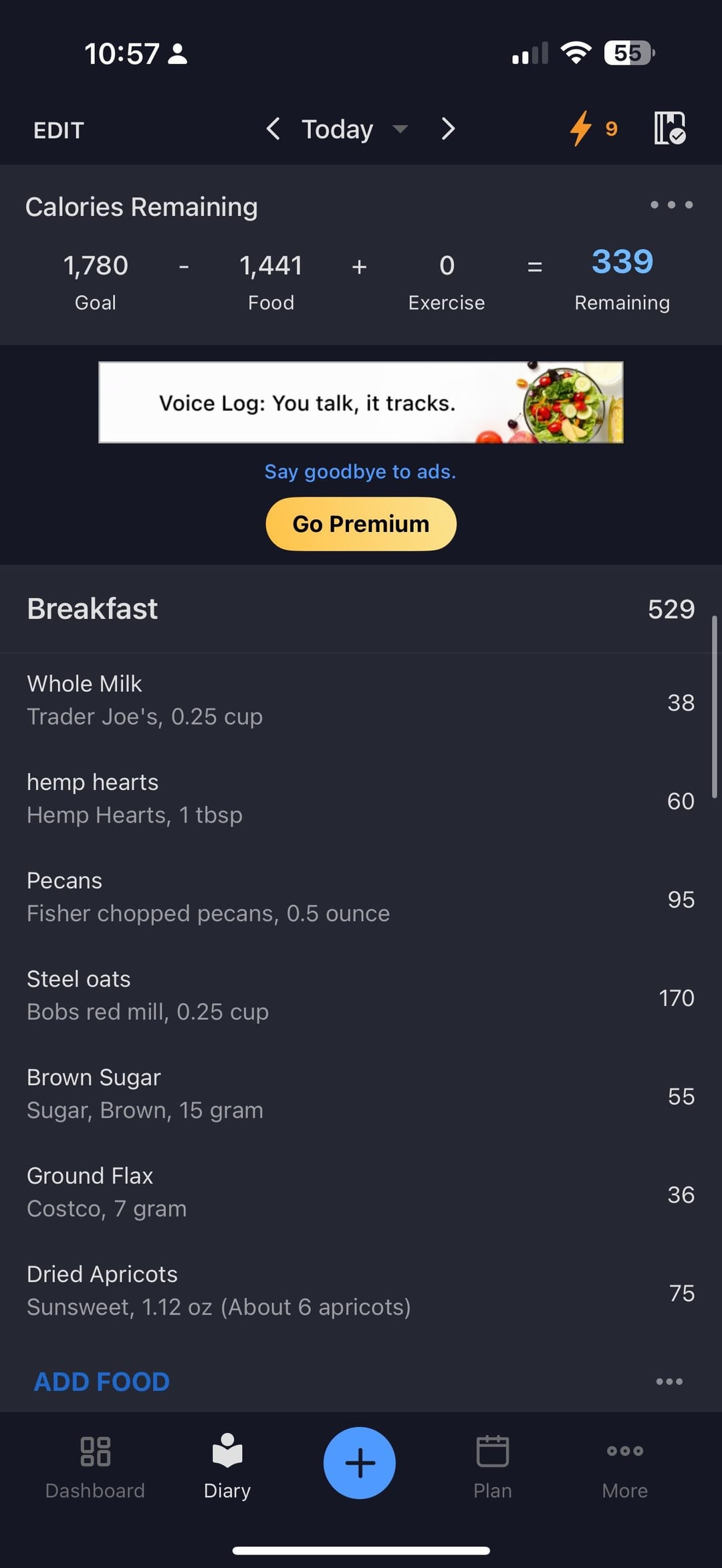This screenshot has width=722, height=1568.
Task: Go to the next day
Action: tap(448, 128)
